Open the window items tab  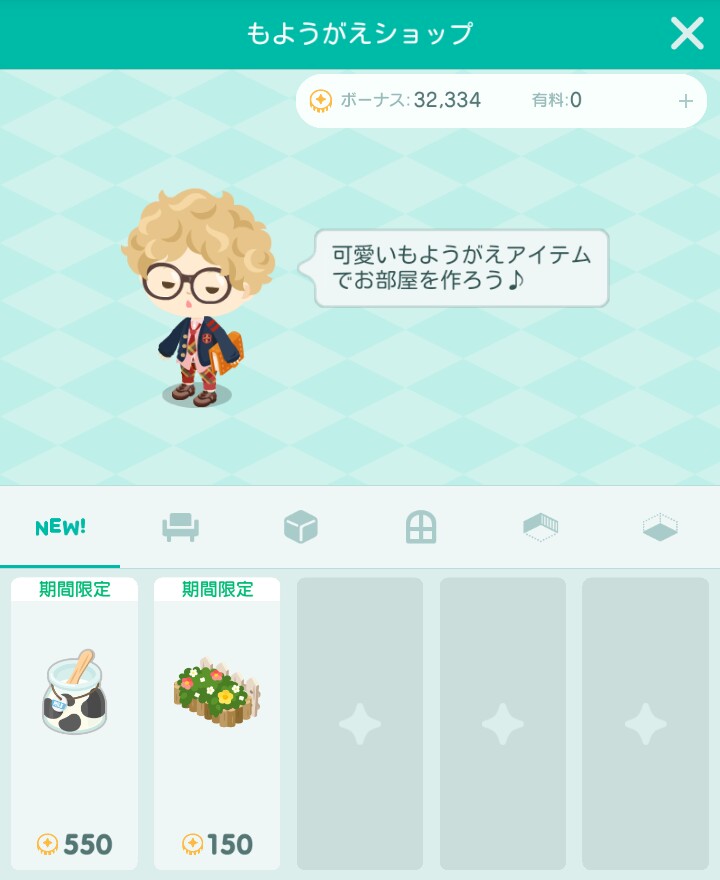420,527
